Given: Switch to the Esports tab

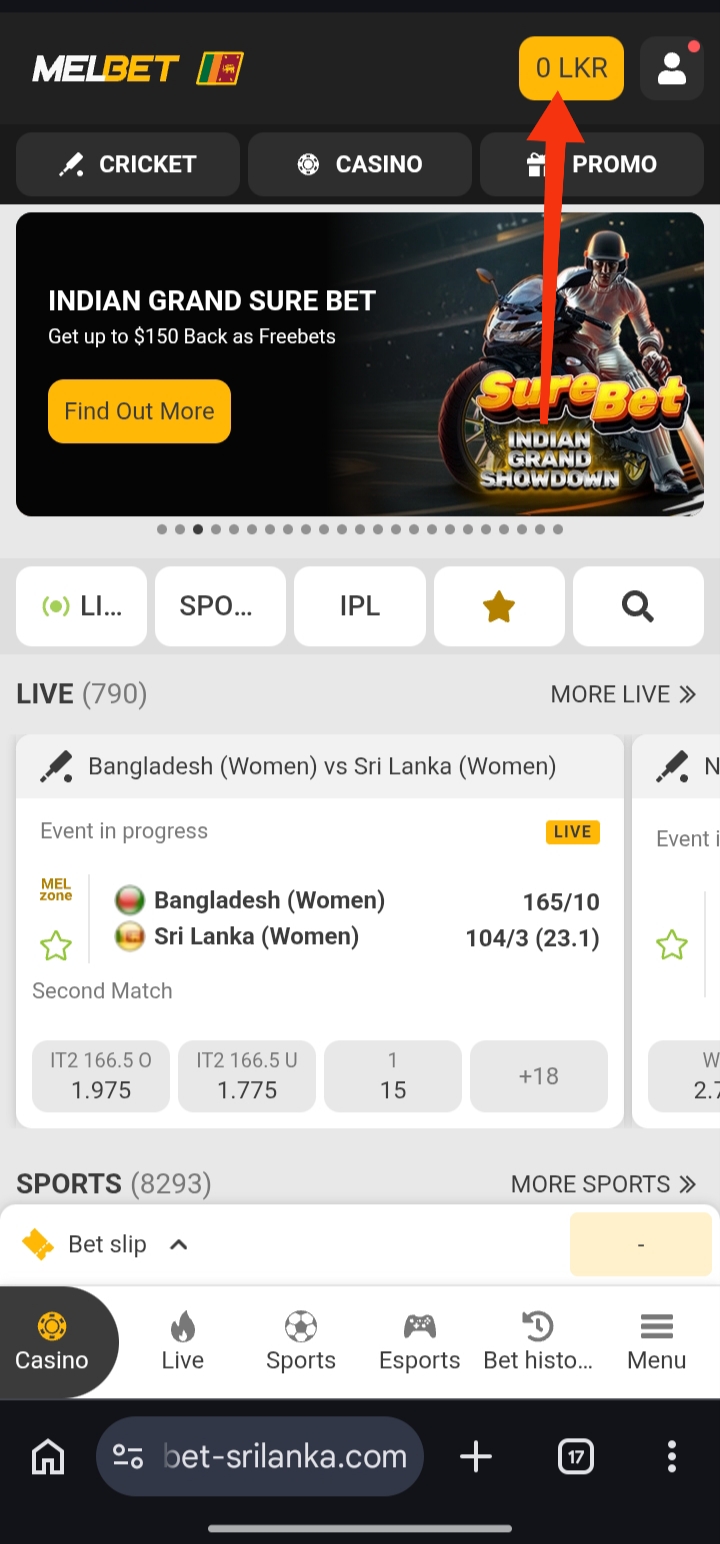Looking at the screenshot, I should [x=419, y=1342].
